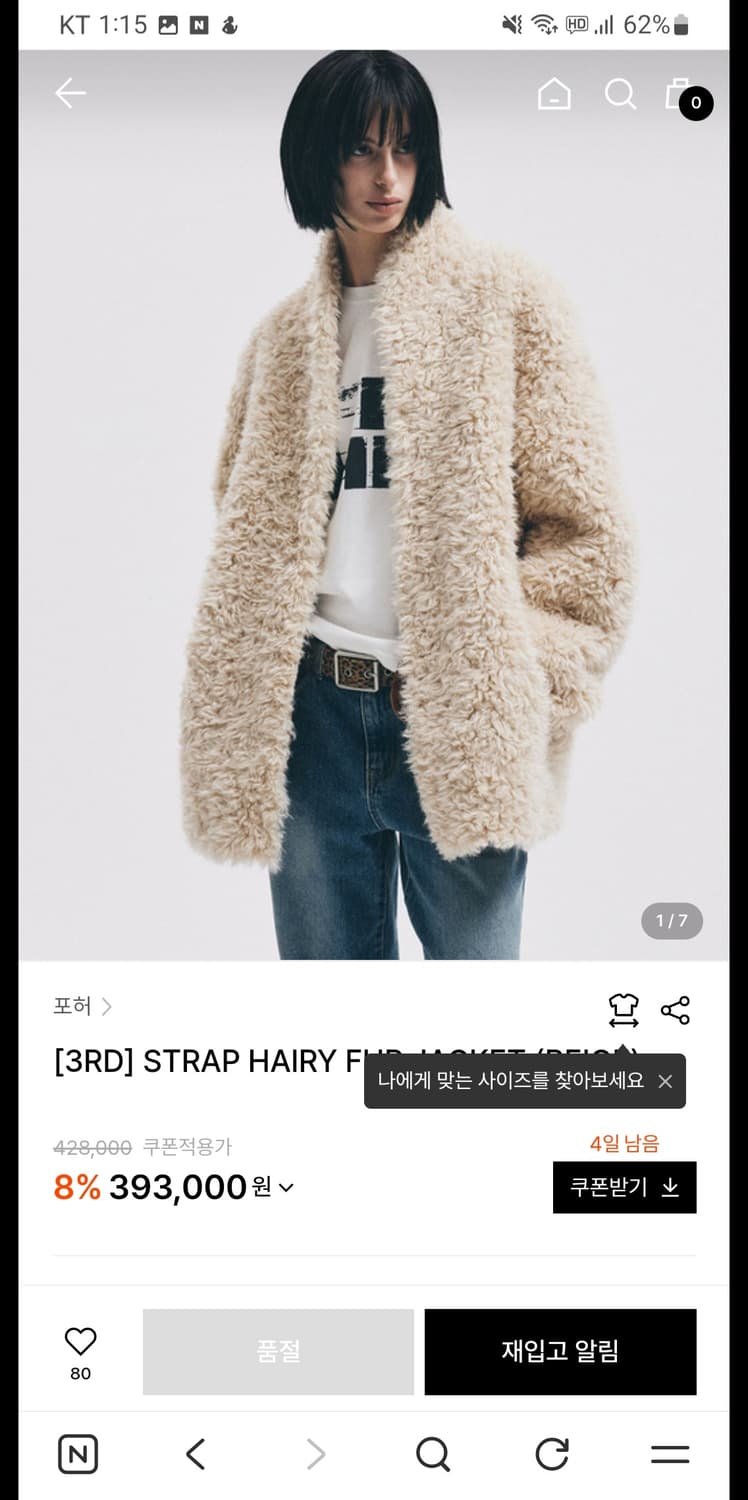748x1500 pixels.
Task: Go to the home screen via home icon
Action: coord(553,95)
